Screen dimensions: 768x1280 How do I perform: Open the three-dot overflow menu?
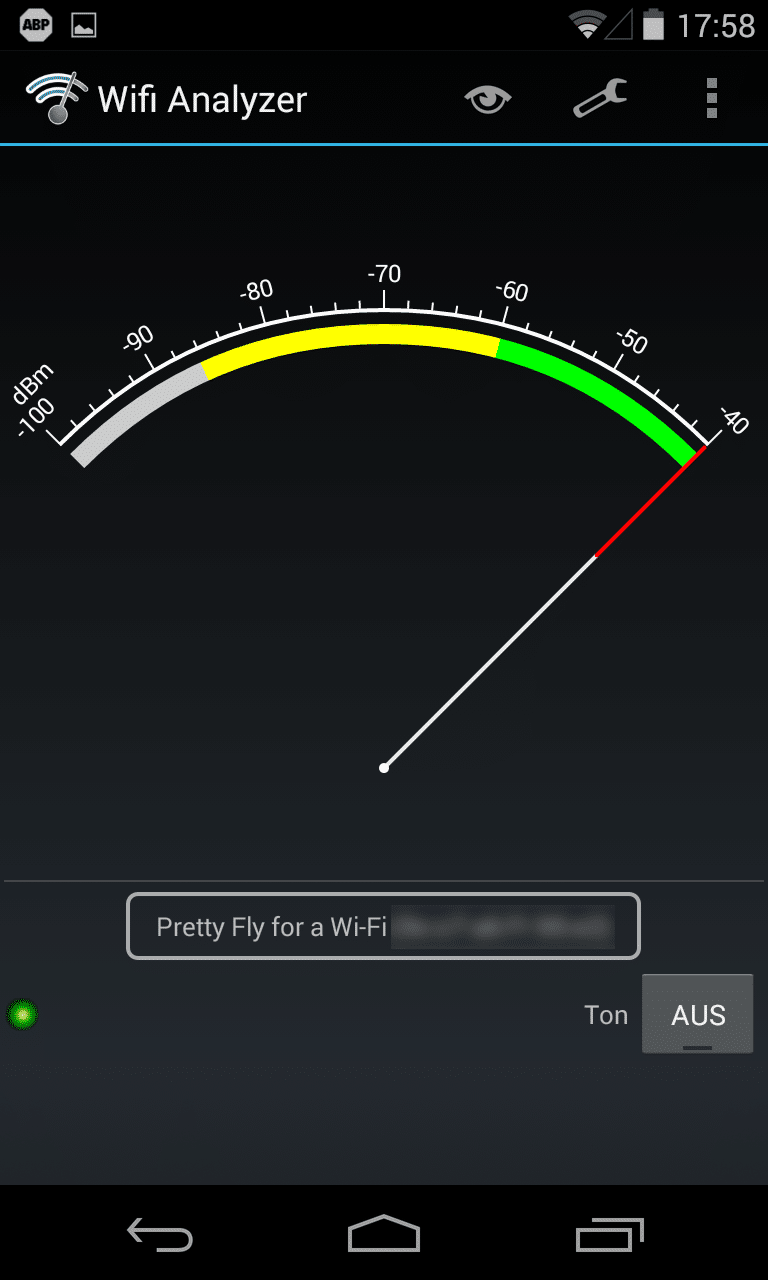[711, 99]
